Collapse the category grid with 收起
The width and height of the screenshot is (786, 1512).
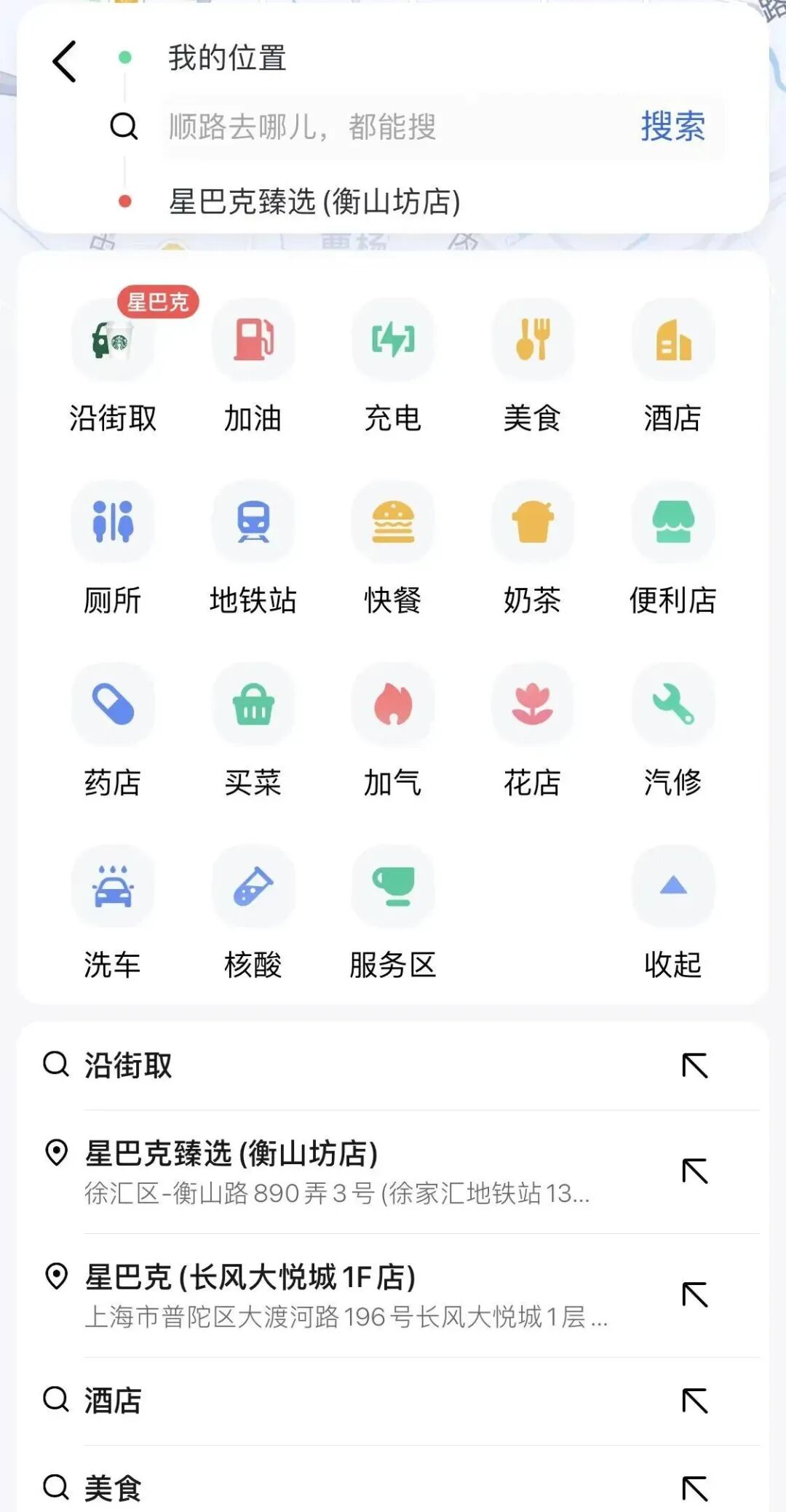(673, 887)
